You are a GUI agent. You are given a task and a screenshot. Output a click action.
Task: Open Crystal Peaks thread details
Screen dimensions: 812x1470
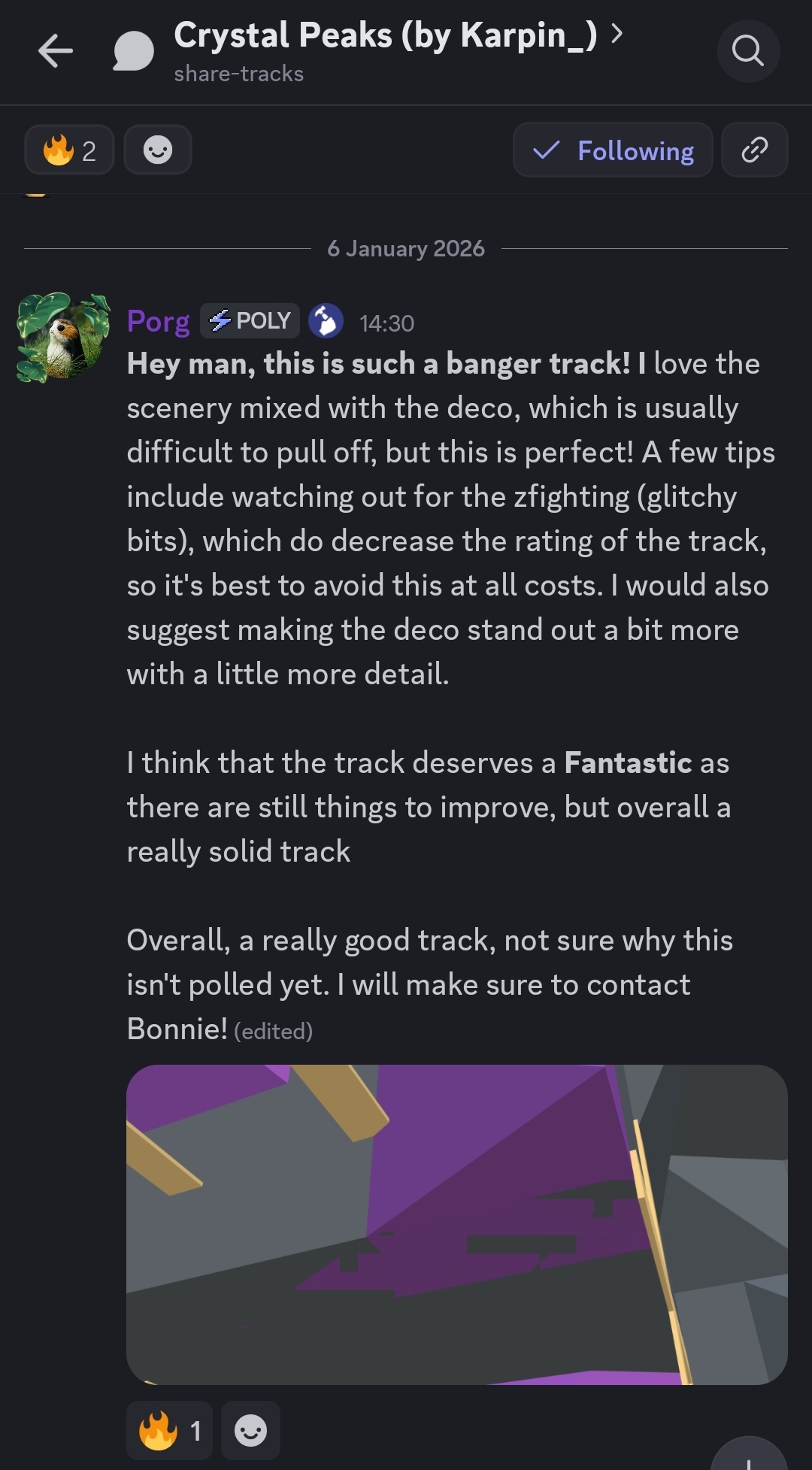[x=397, y=35]
